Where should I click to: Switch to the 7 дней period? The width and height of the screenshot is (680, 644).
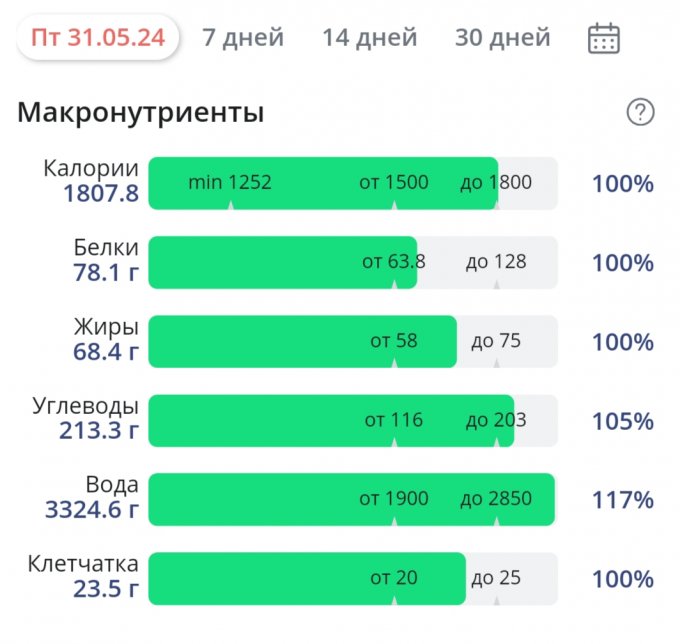click(x=243, y=38)
